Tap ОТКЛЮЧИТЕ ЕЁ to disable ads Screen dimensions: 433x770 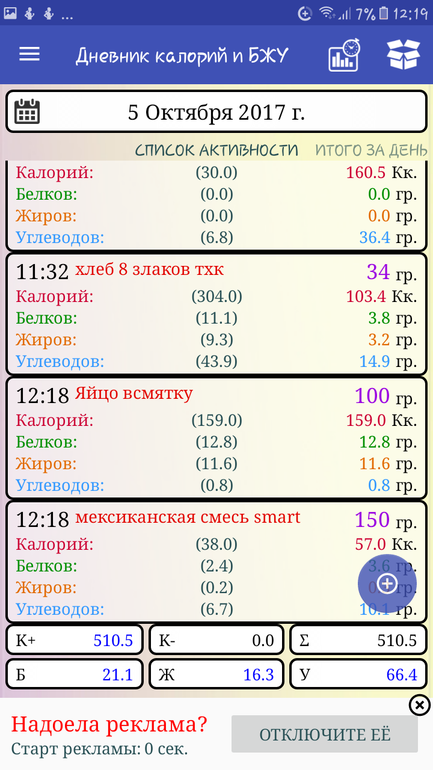point(325,734)
